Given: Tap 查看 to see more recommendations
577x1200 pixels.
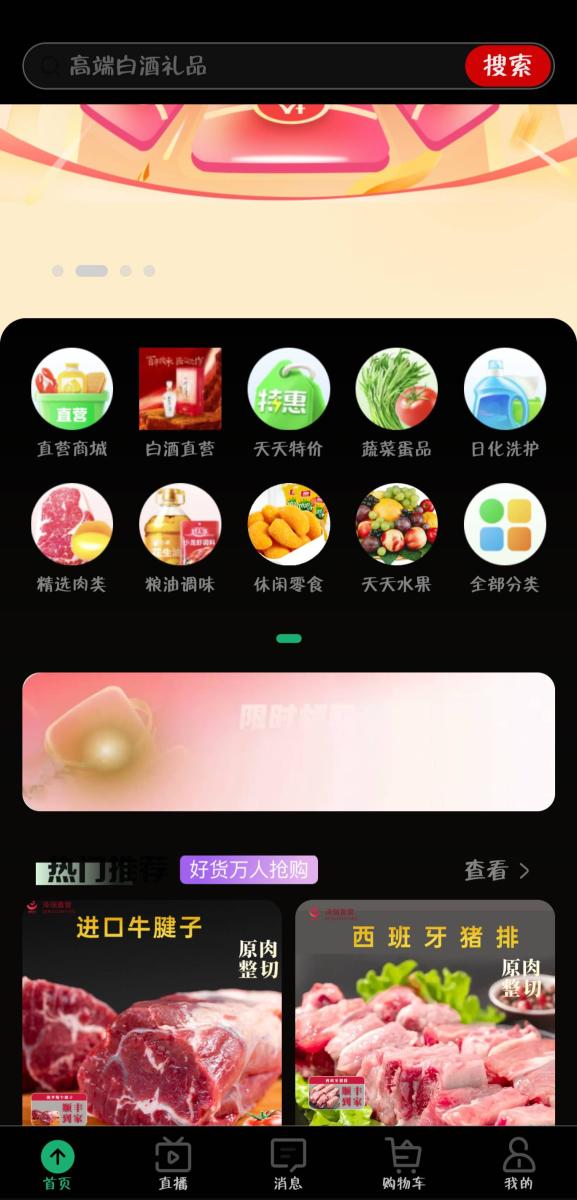Looking at the screenshot, I should tap(497, 870).
